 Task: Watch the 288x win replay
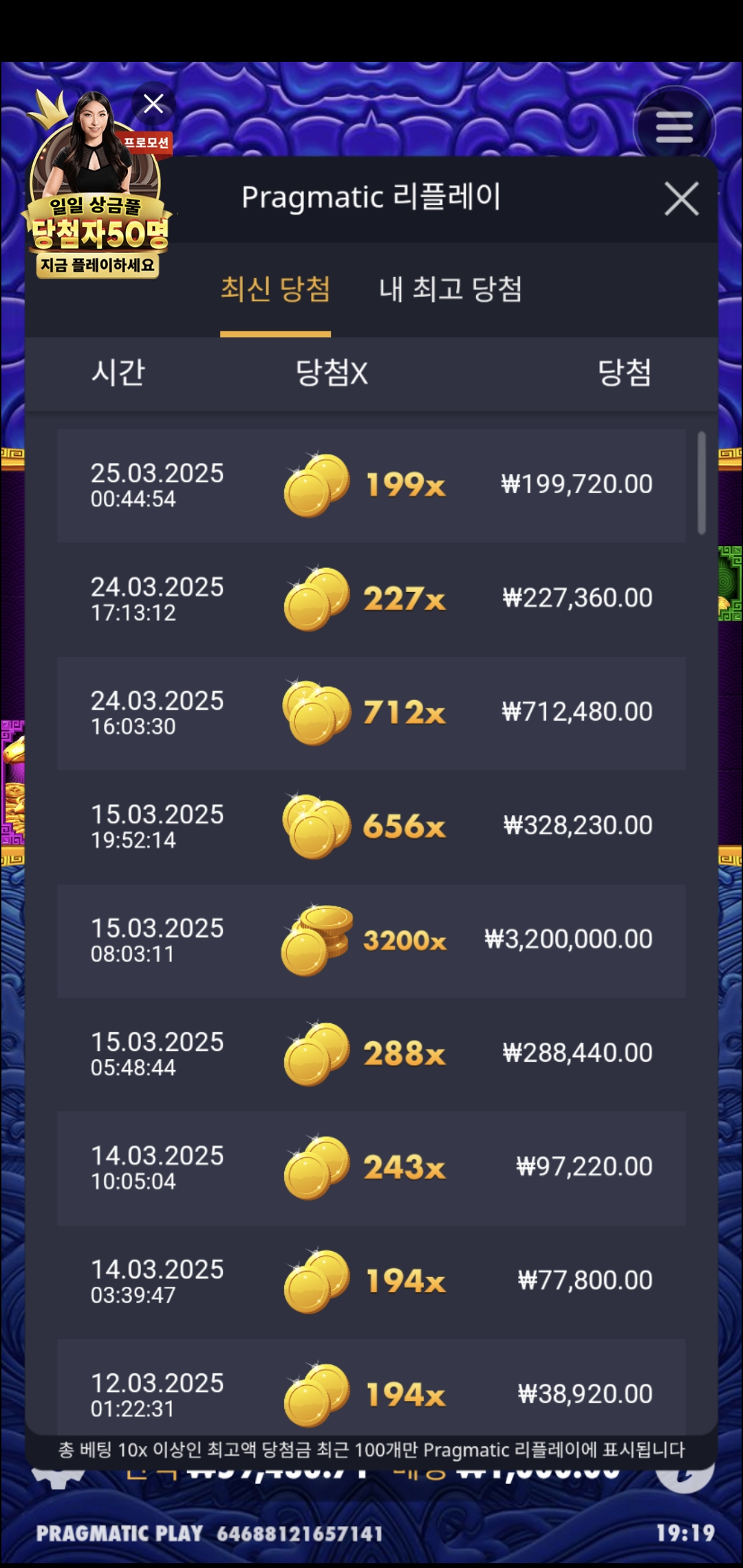pos(371,1054)
